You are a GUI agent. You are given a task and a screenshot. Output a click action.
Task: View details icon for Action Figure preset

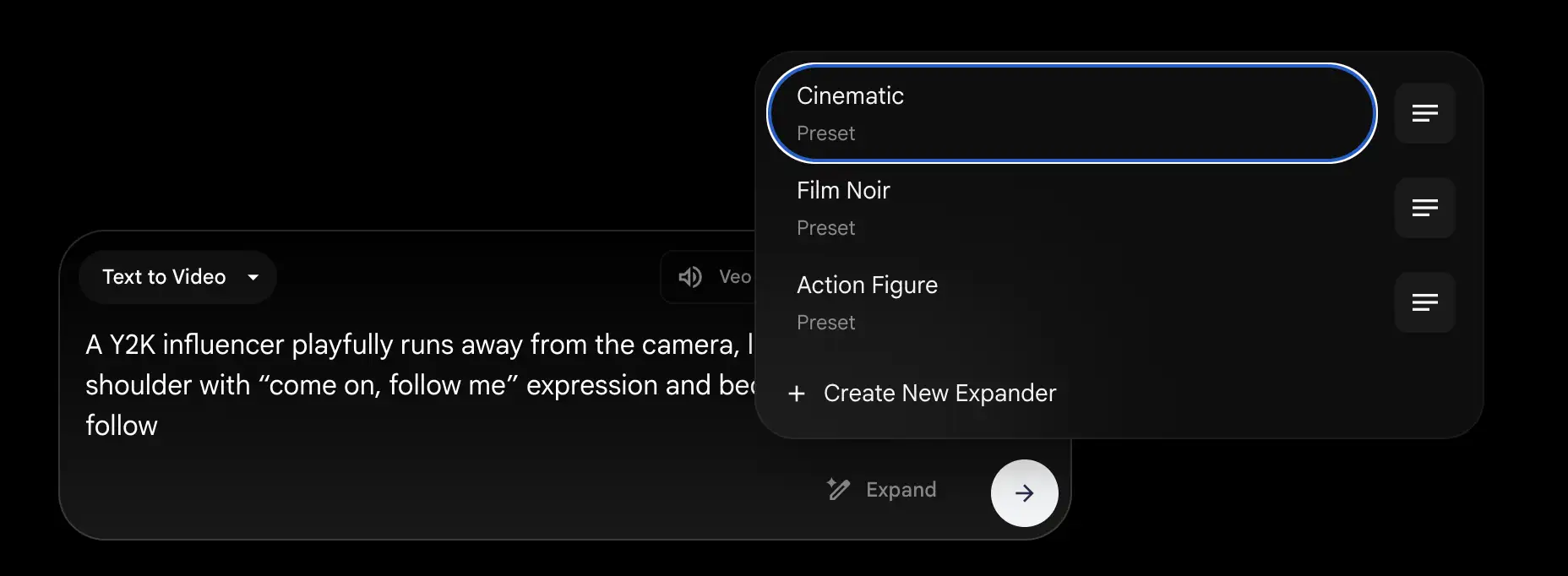pyautogui.click(x=1424, y=302)
